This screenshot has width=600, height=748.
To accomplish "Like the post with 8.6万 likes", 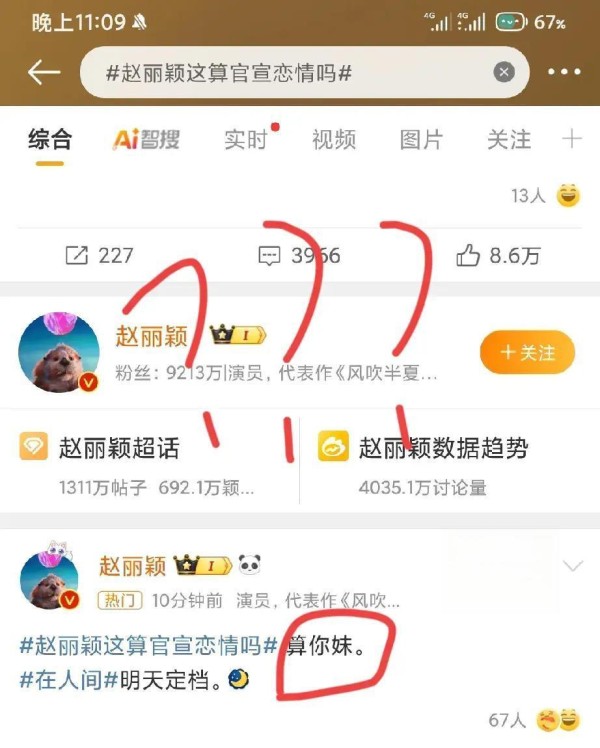I will pyautogui.click(x=498, y=255).
